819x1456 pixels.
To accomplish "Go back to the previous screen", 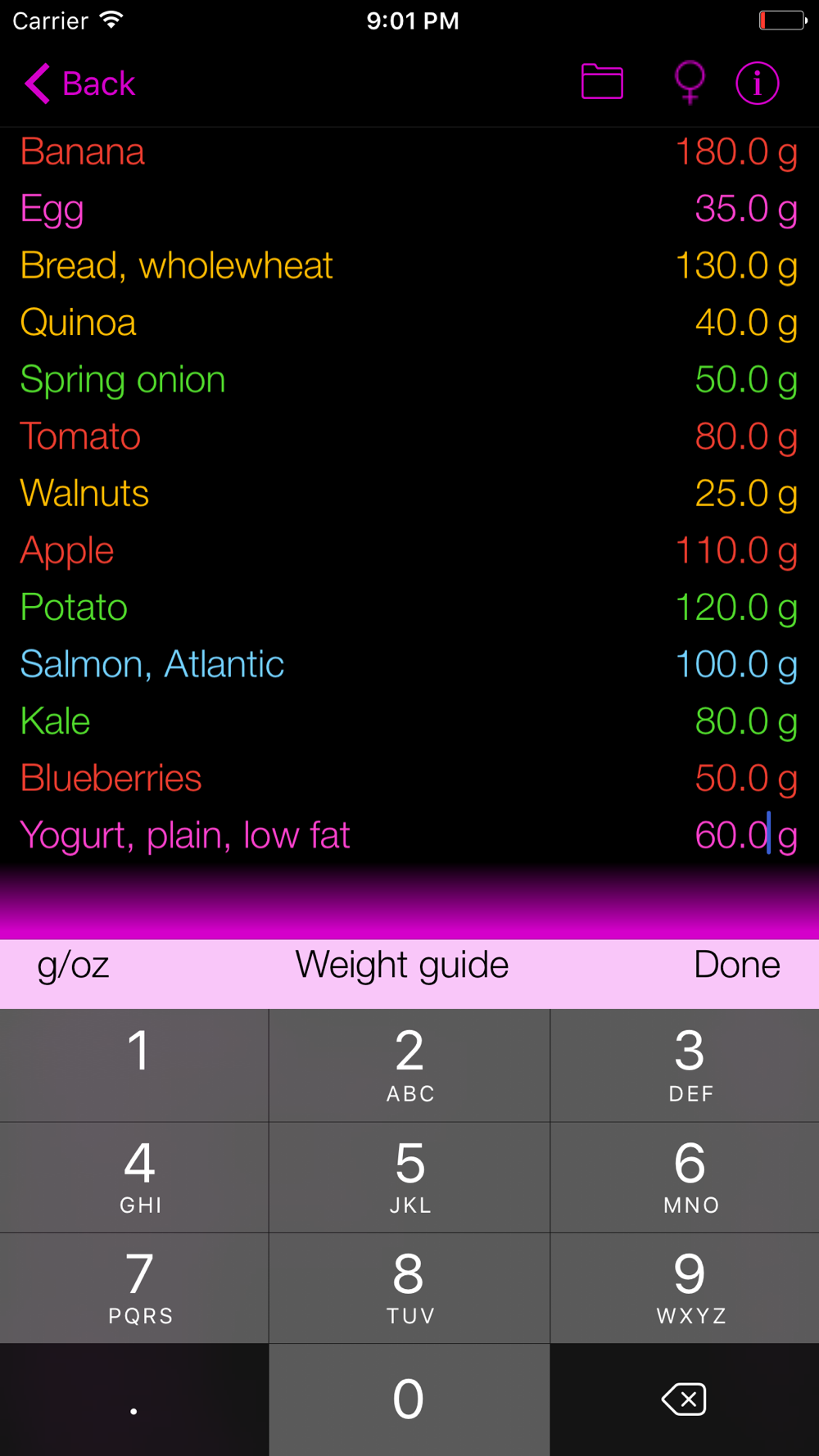I will (x=79, y=84).
